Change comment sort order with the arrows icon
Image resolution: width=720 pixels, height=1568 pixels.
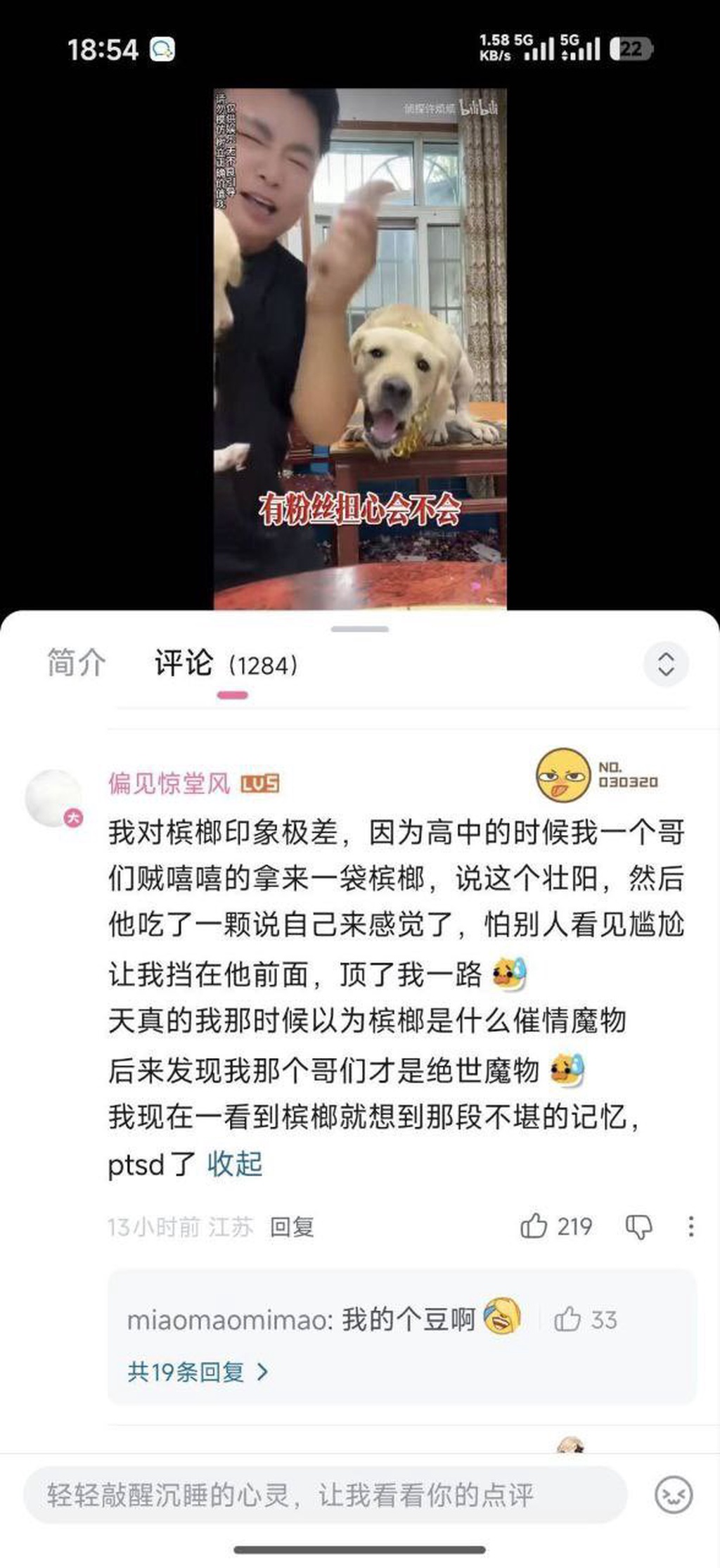(x=665, y=664)
